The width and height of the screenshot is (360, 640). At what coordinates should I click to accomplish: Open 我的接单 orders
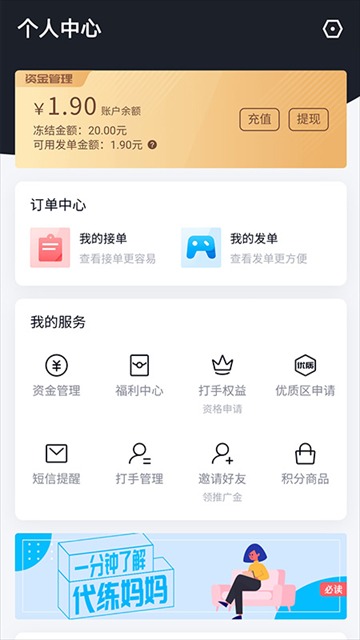pos(93,248)
